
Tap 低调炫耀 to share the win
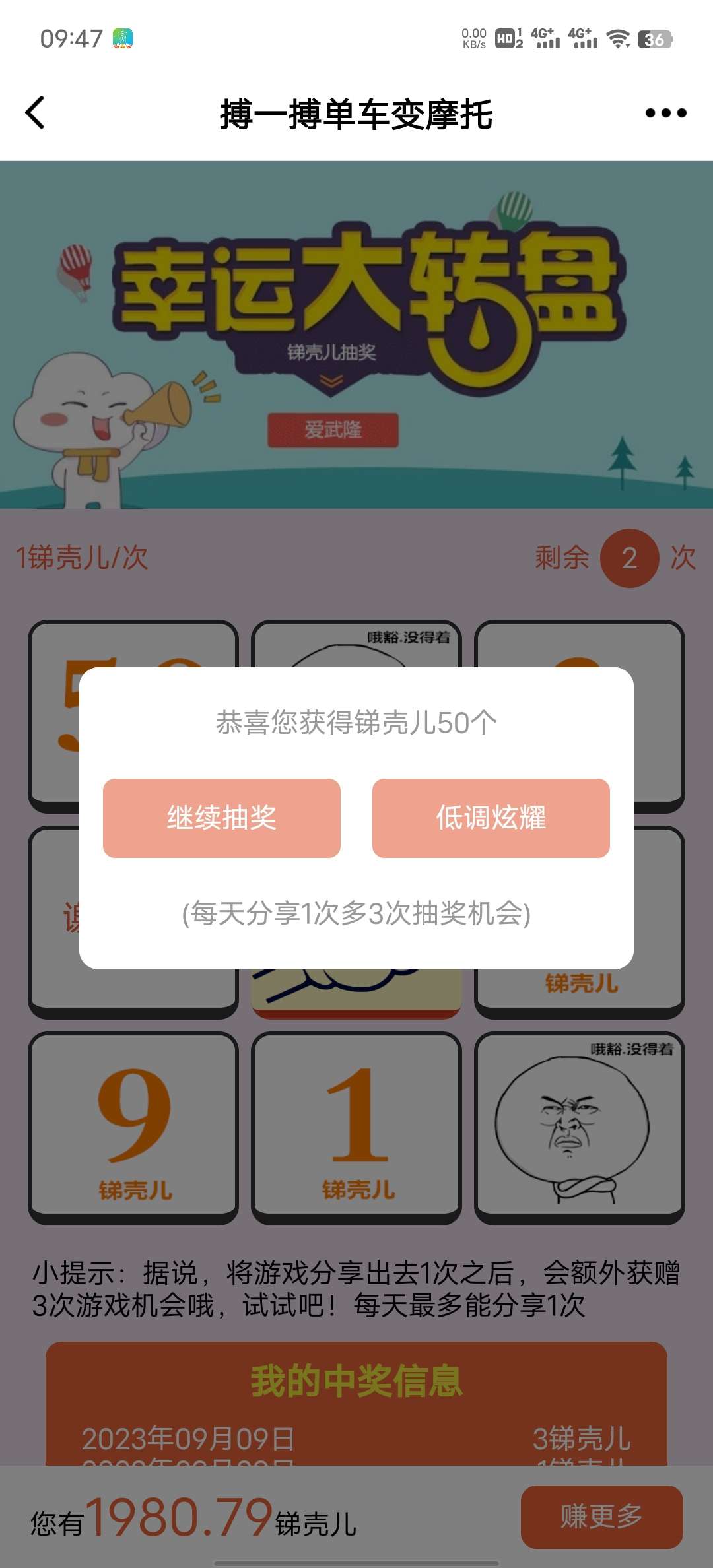[x=491, y=818]
